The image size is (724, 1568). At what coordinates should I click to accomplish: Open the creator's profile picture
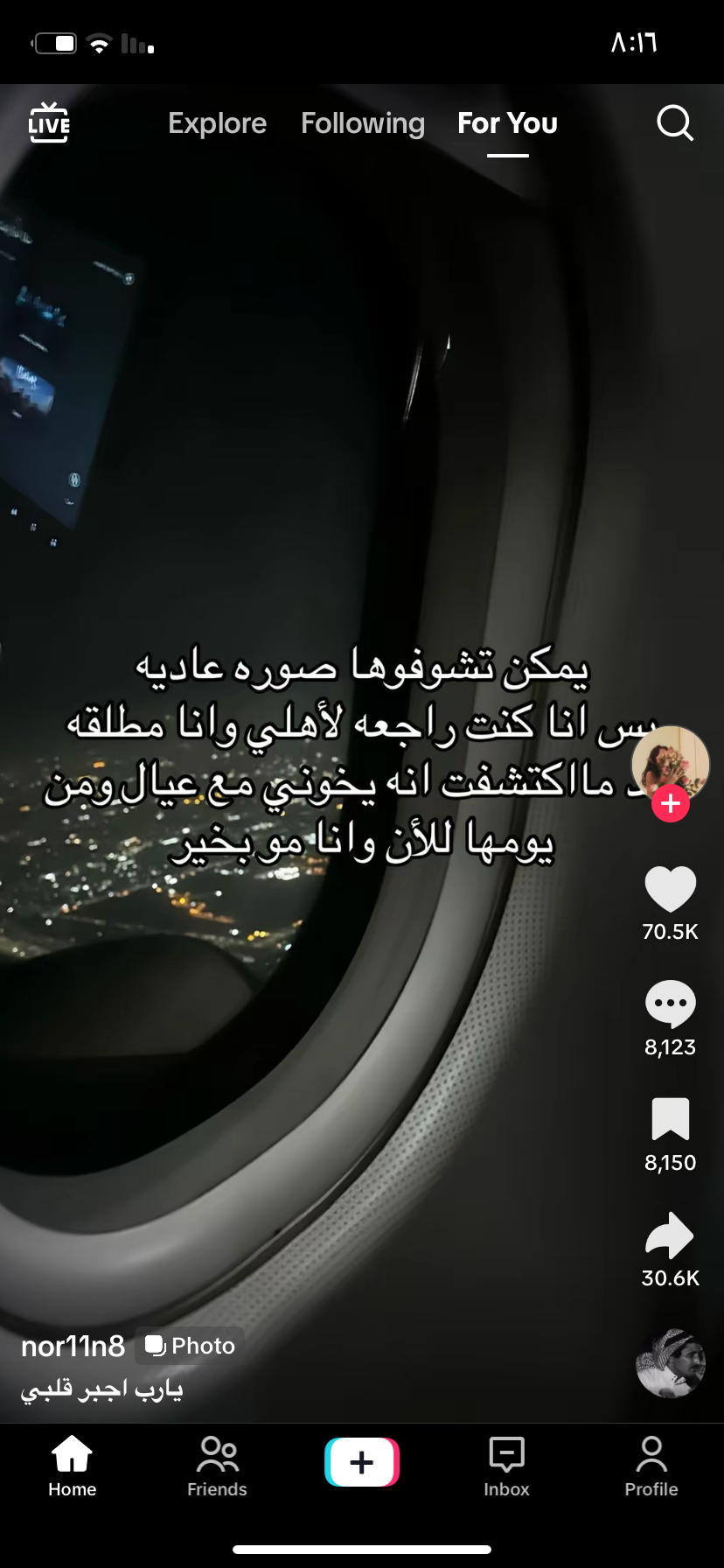pos(670,763)
